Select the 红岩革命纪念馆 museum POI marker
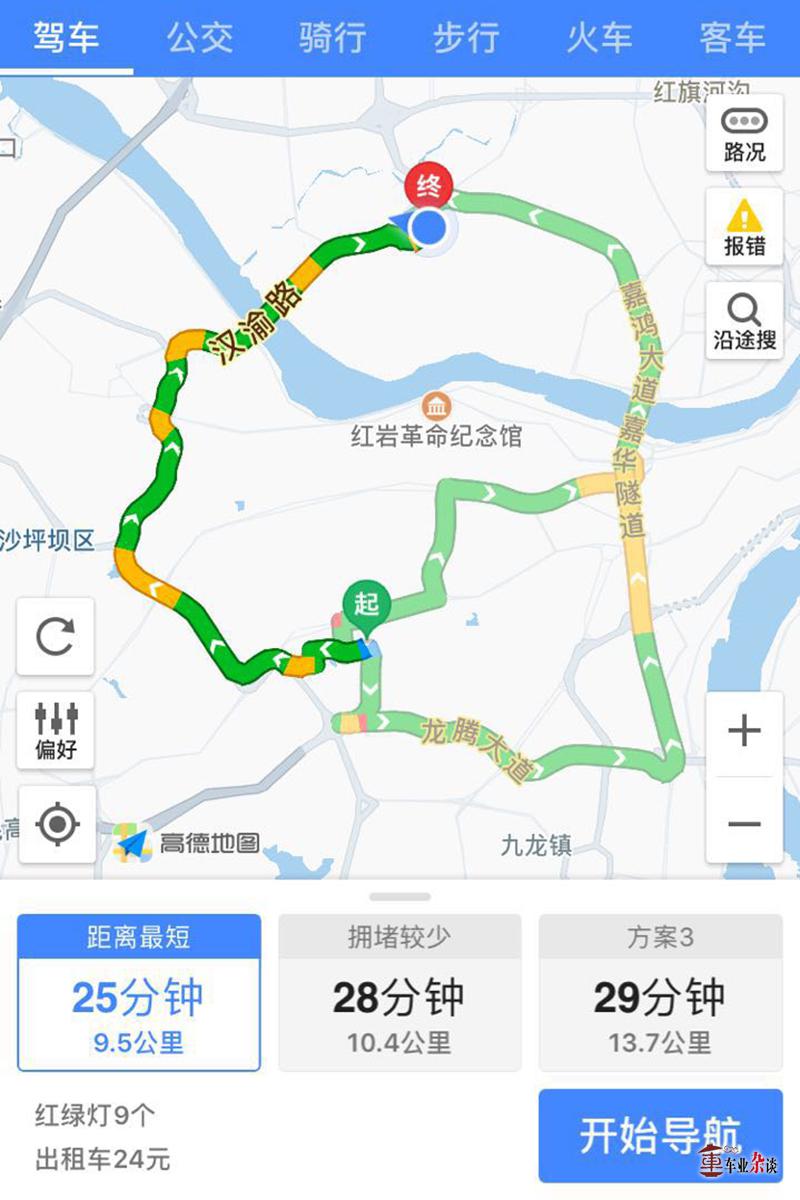 click(437, 404)
